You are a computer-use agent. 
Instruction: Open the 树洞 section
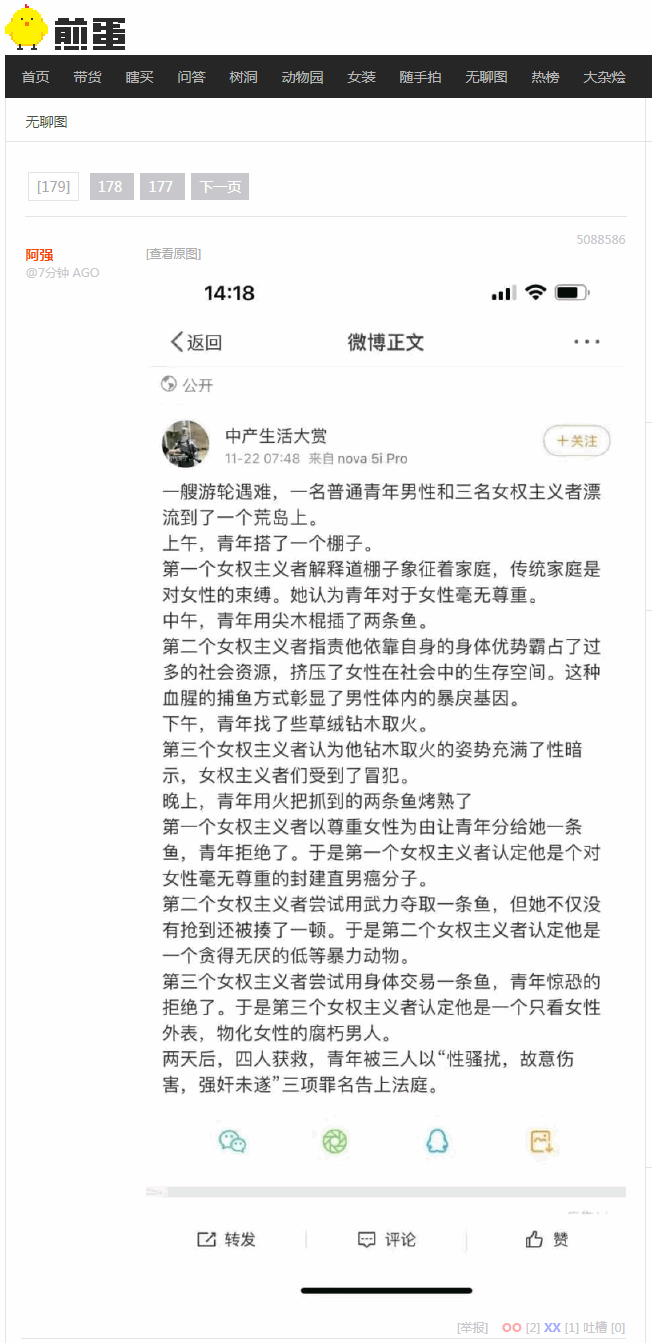[243, 77]
